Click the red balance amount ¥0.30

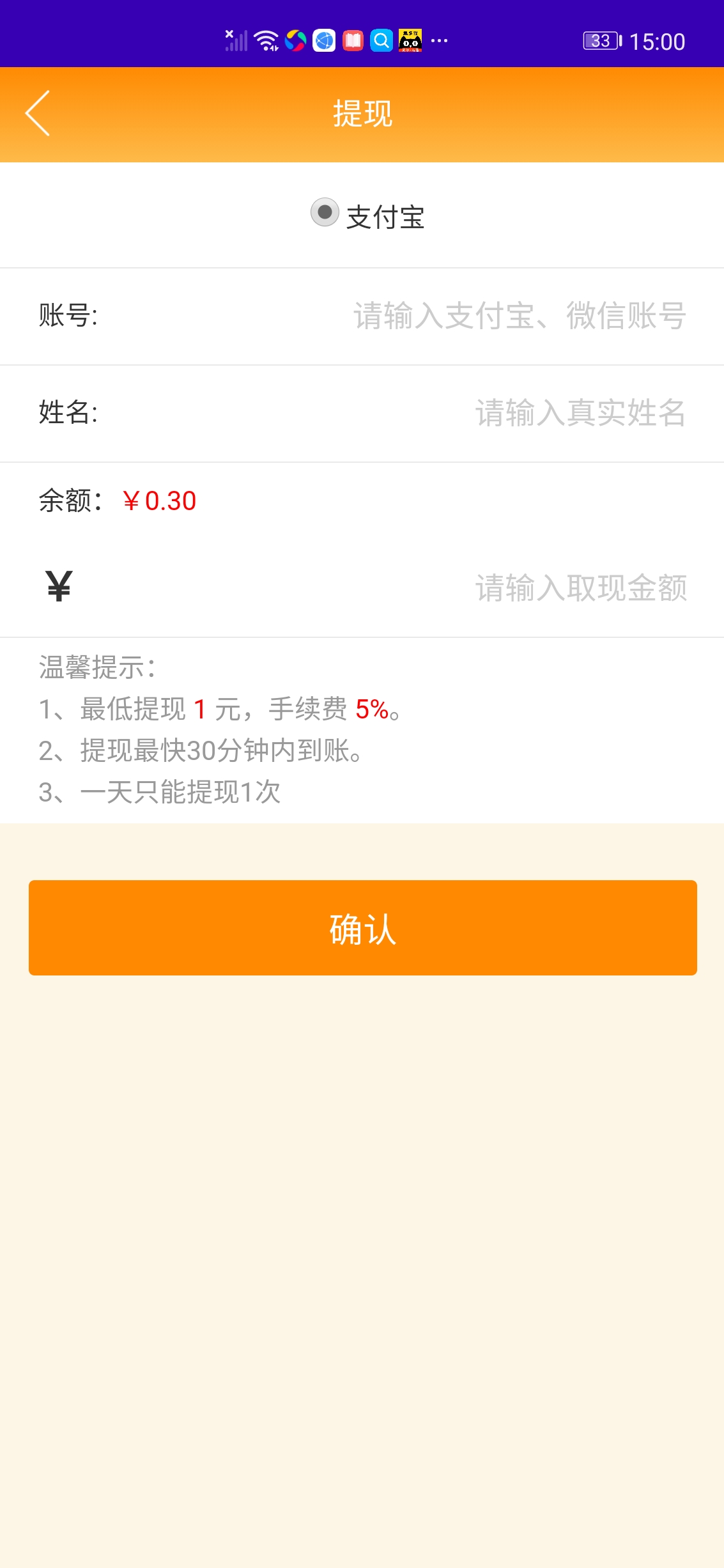[159, 501]
